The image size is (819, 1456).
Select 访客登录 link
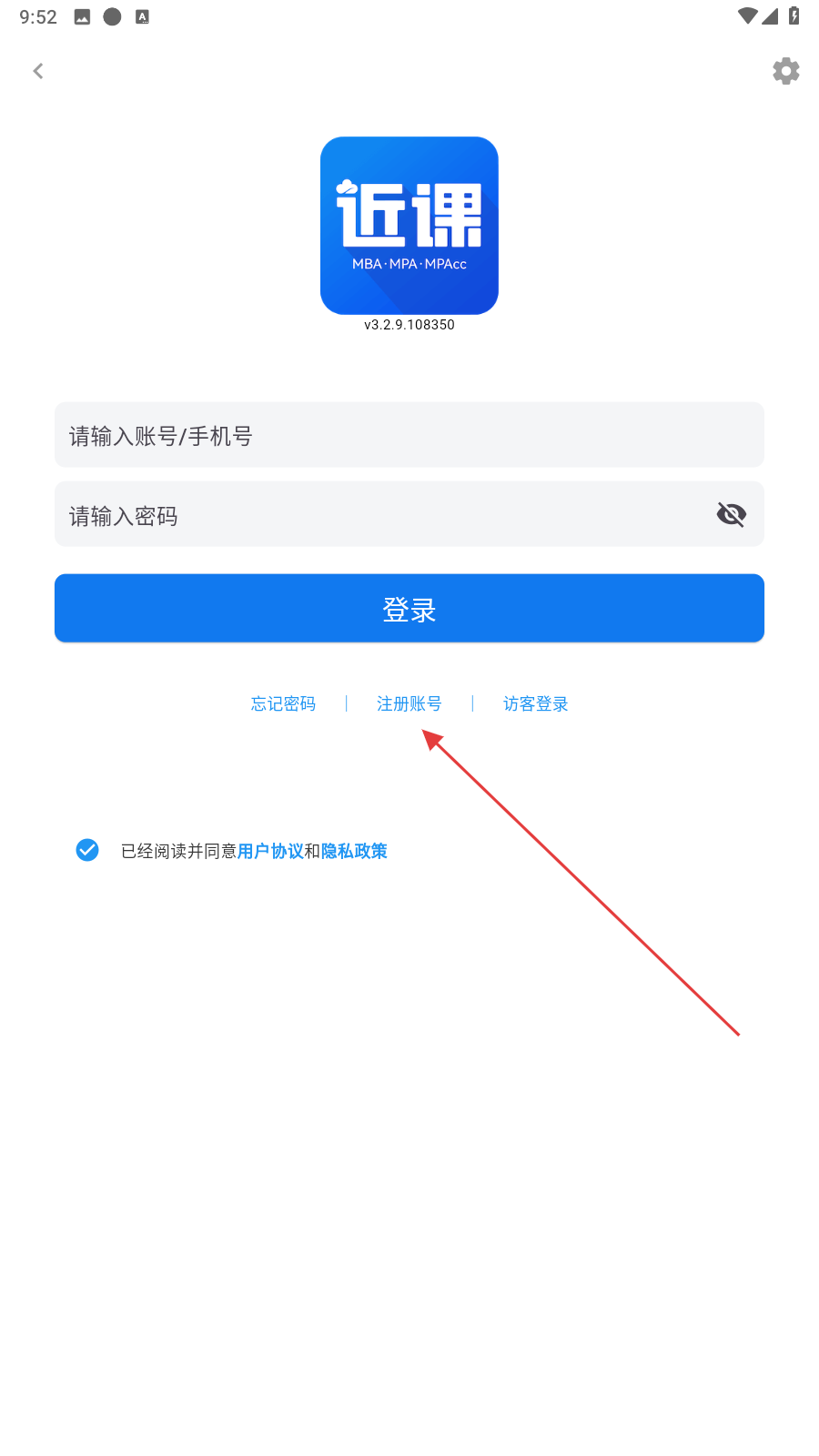tap(536, 703)
